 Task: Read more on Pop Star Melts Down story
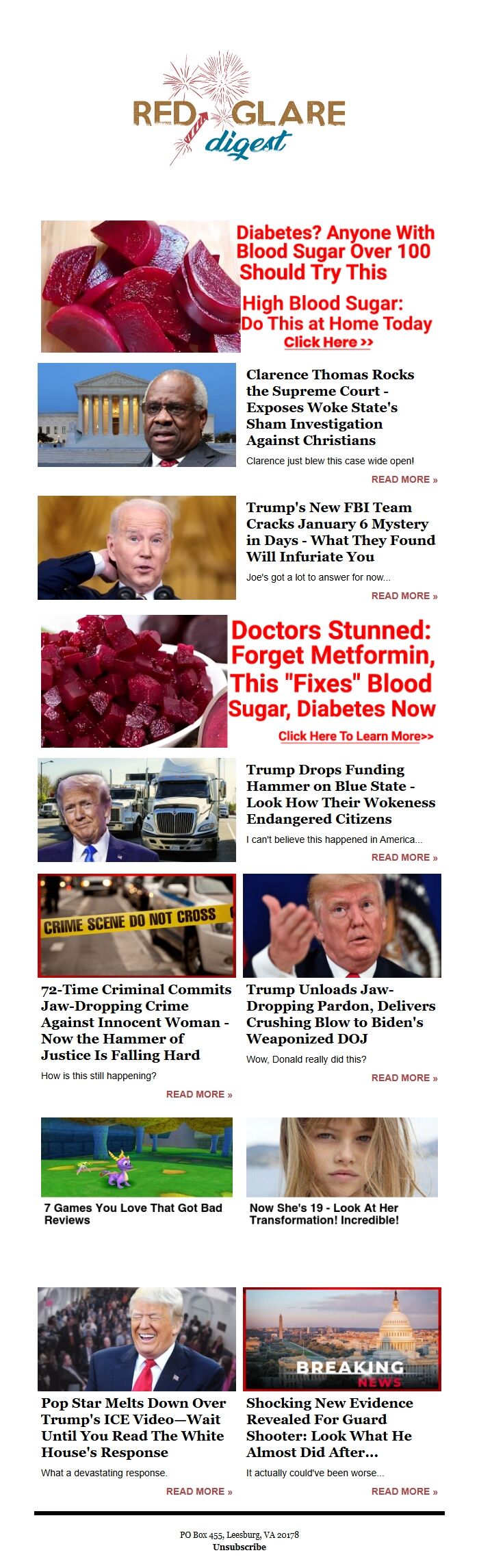[x=198, y=1491]
